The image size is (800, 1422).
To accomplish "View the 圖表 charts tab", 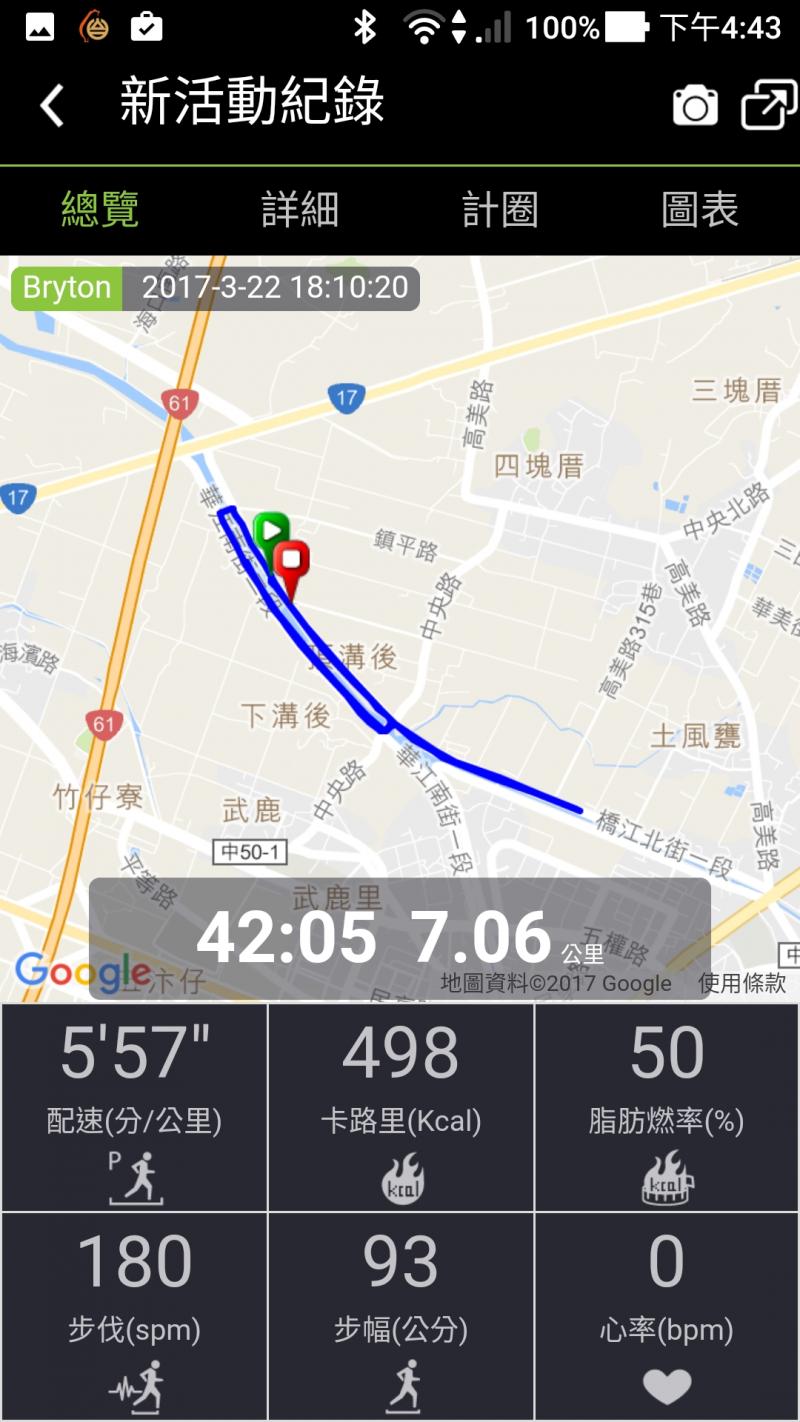I will point(700,210).
